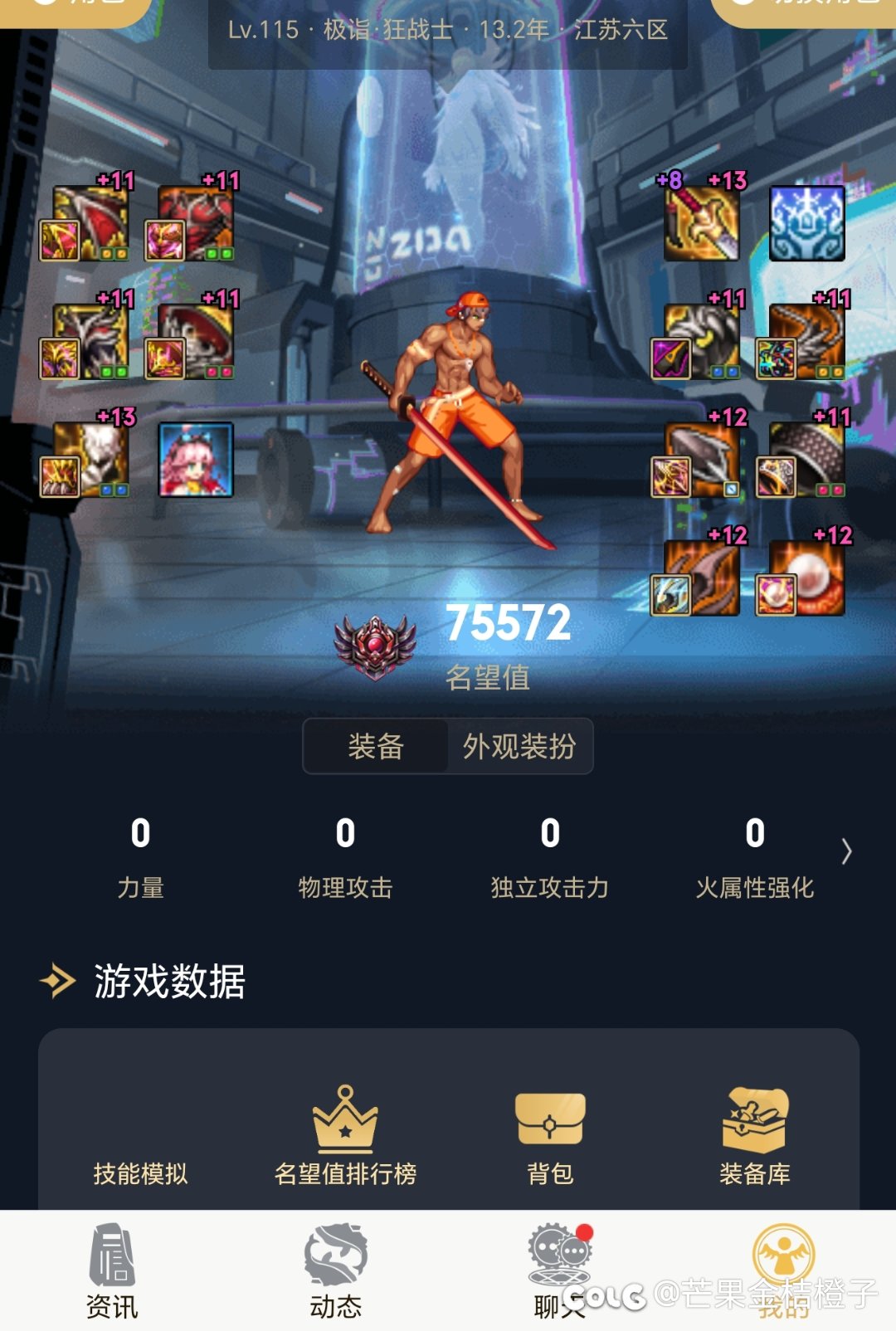View the +12 pearl magic stone slot
The height and width of the screenshot is (1331, 896).
pos(806,578)
